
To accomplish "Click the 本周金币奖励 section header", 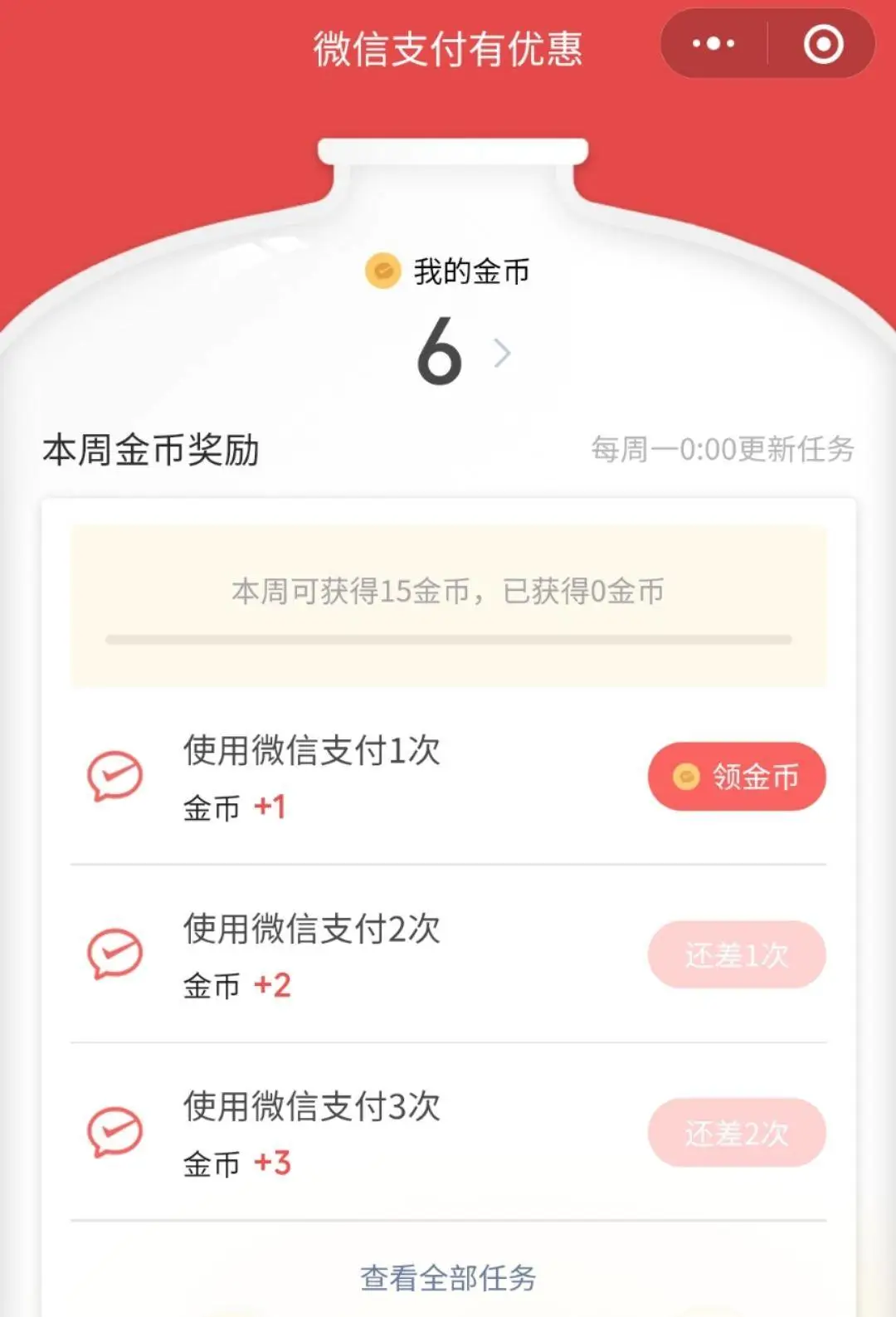I will (x=151, y=449).
